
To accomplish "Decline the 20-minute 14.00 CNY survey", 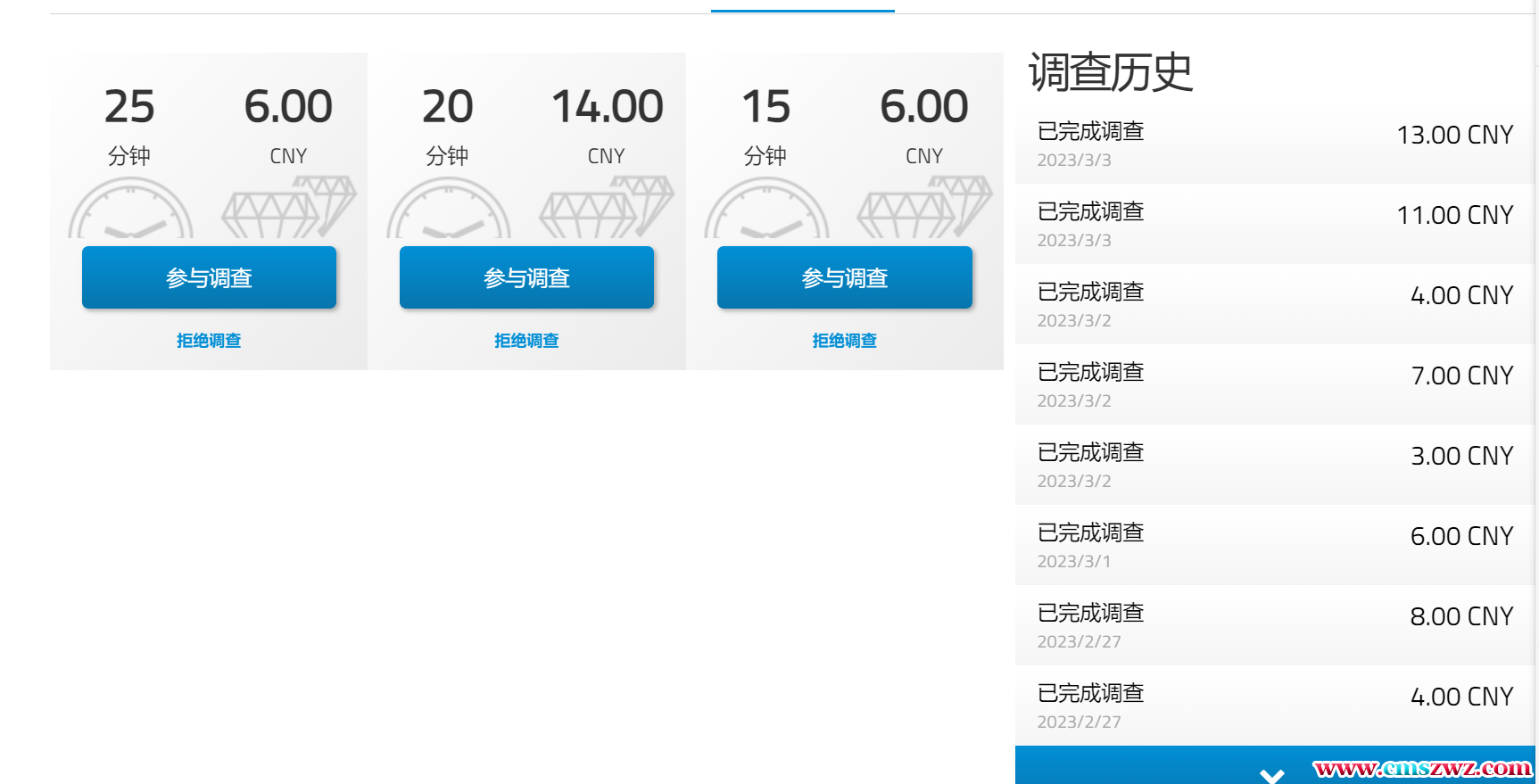I will (x=526, y=341).
